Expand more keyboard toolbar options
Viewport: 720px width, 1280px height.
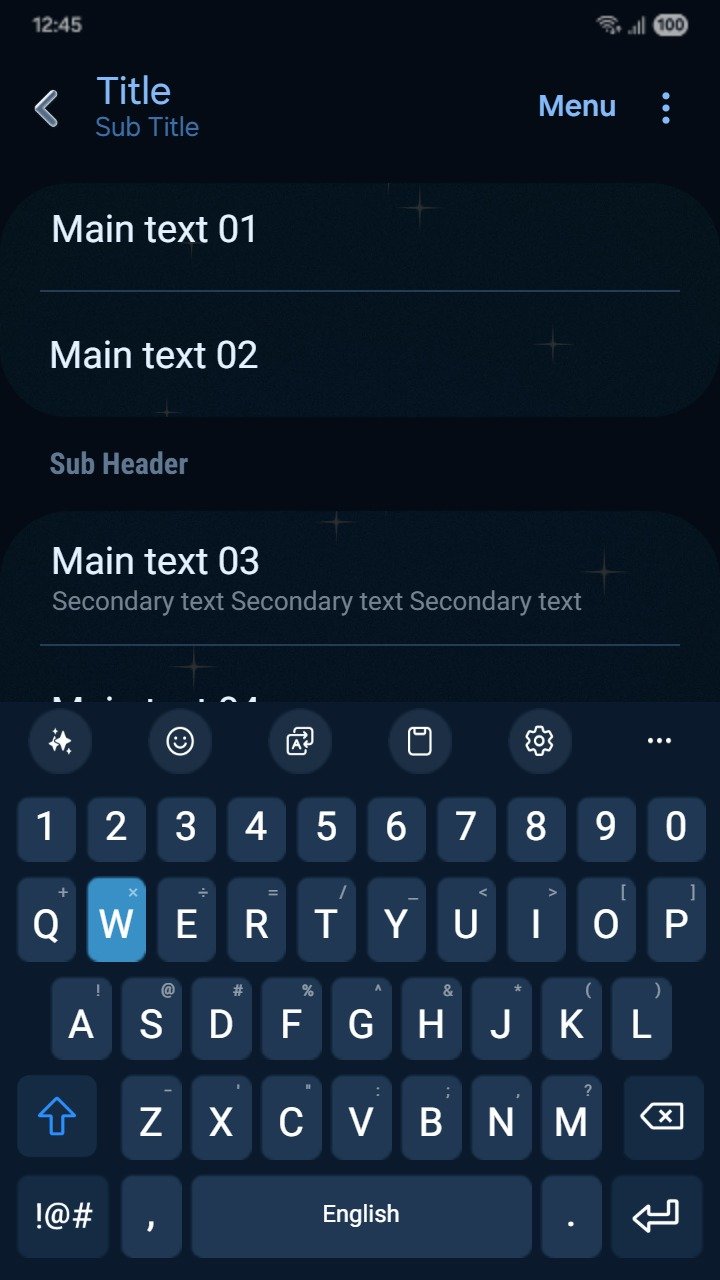point(660,741)
